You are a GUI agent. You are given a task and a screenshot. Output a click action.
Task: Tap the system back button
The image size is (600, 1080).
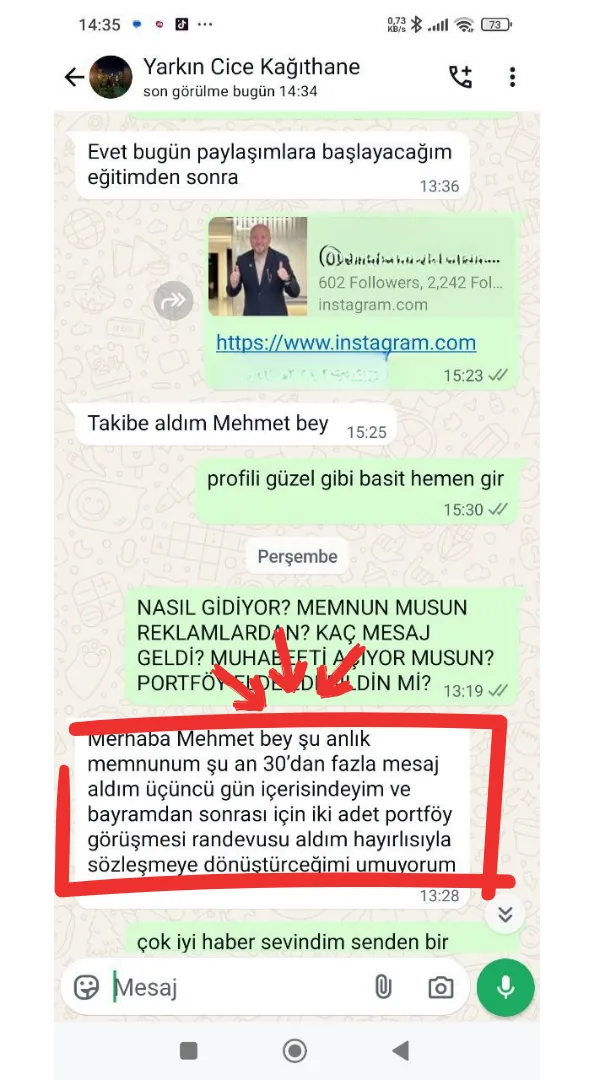click(x=401, y=1050)
